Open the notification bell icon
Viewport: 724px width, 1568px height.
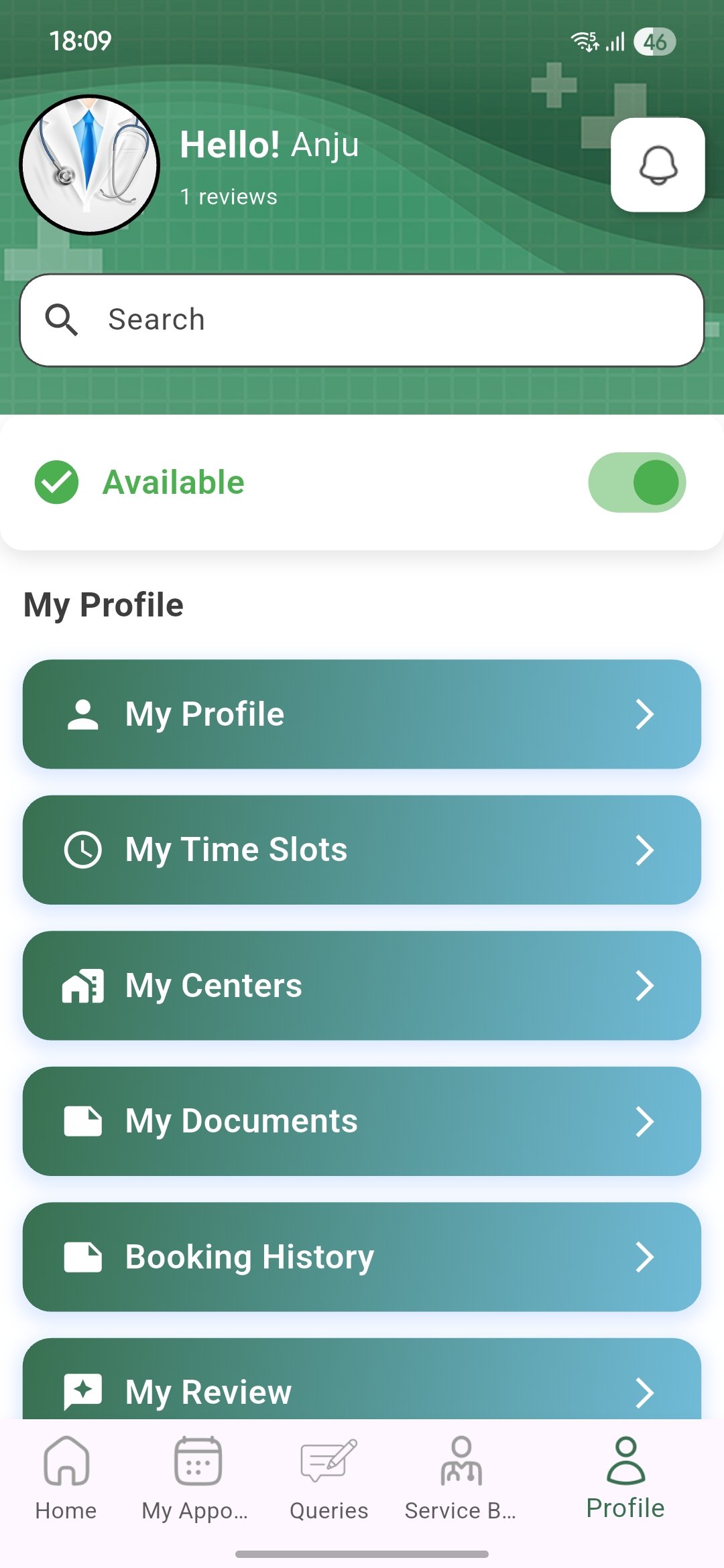coord(659,166)
